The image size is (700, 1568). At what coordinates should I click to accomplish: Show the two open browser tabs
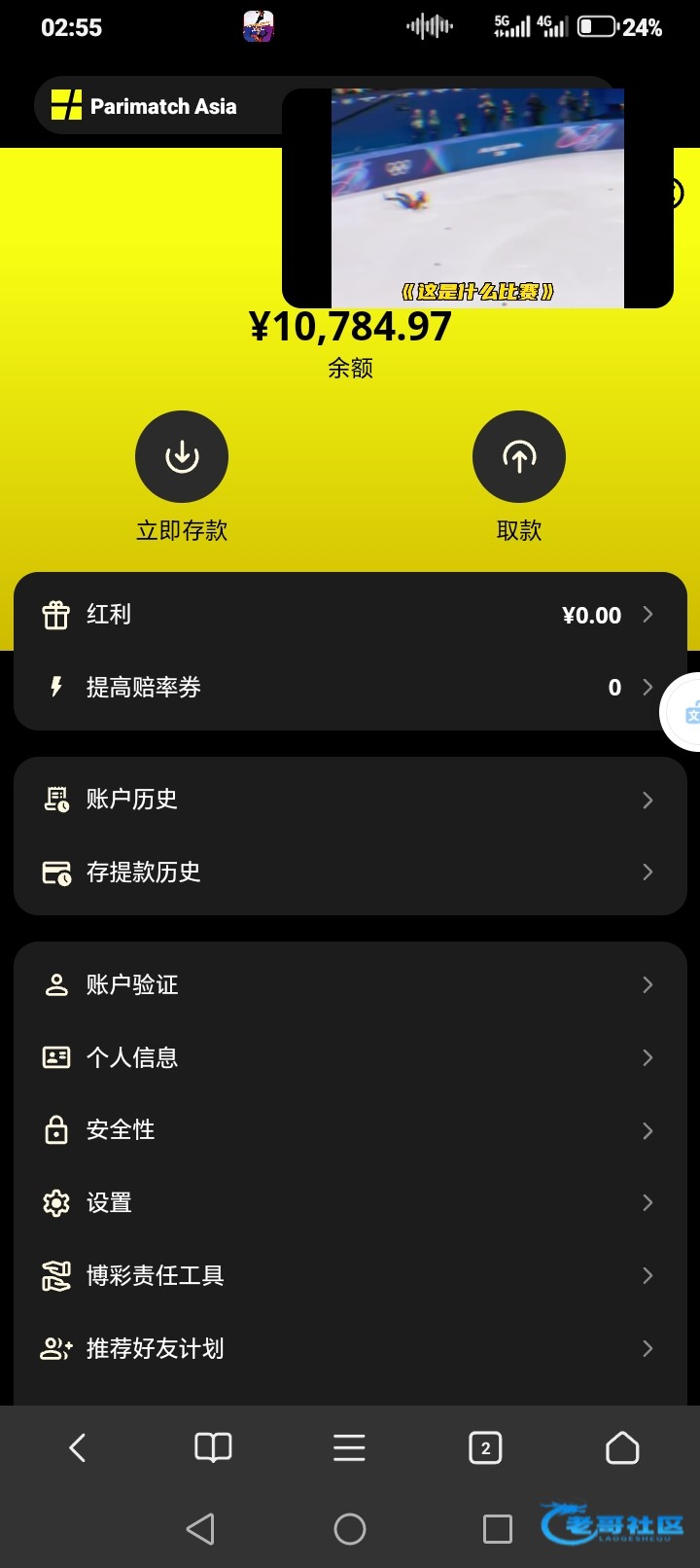coord(485,1448)
